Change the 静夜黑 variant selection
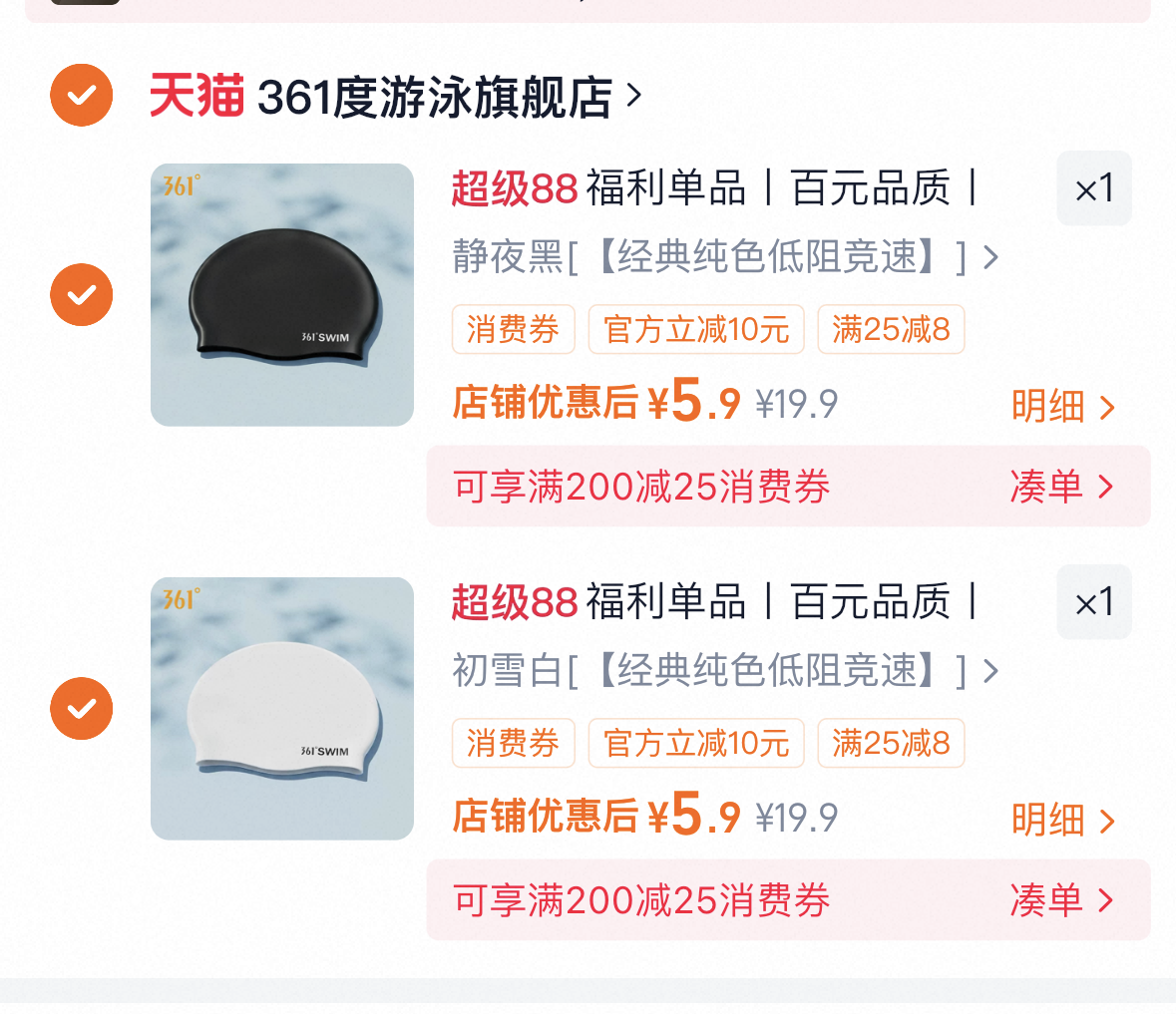This screenshot has height=1014, width=1176. pyautogui.click(x=724, y=258)
